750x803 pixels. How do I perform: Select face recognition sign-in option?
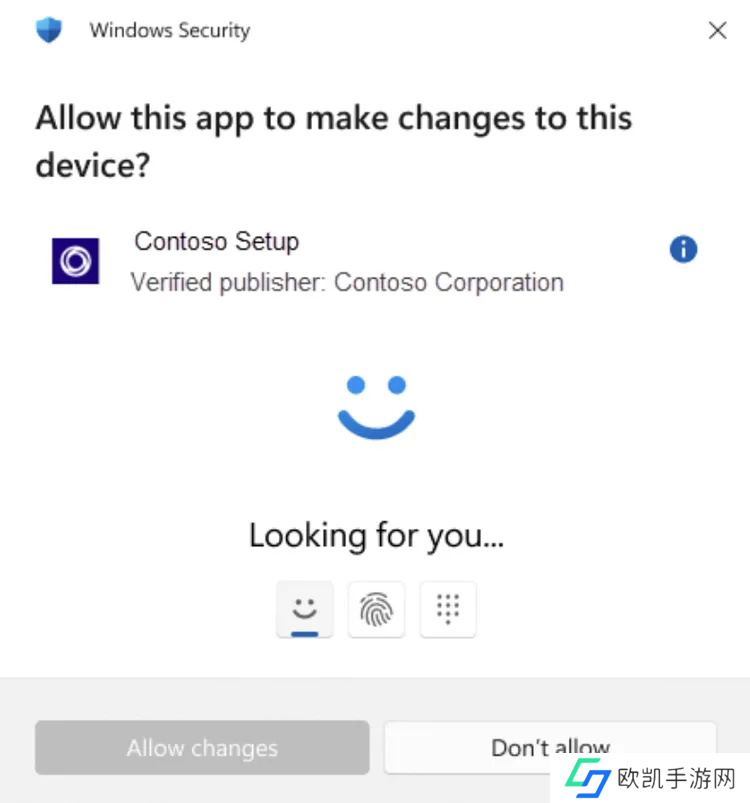304,609
